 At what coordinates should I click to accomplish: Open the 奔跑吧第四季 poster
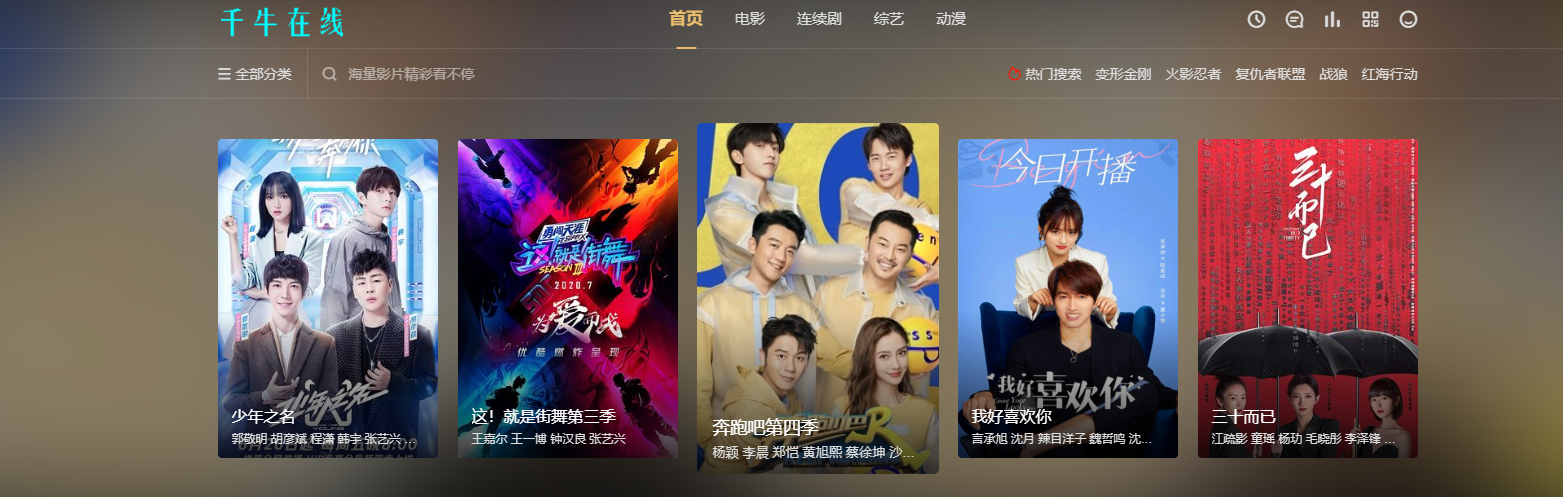[818, 298]
